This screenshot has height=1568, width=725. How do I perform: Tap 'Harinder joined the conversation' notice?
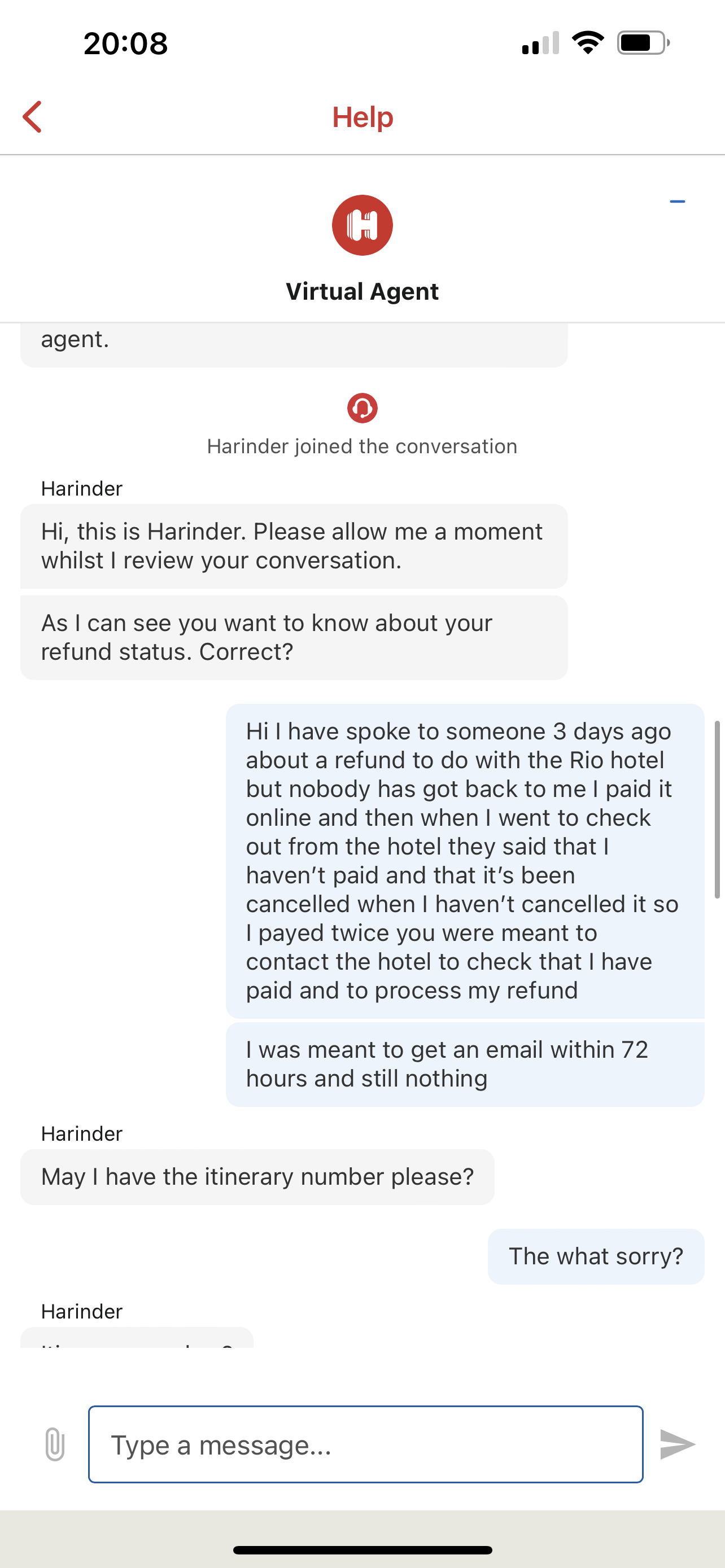tap(362, 445)
